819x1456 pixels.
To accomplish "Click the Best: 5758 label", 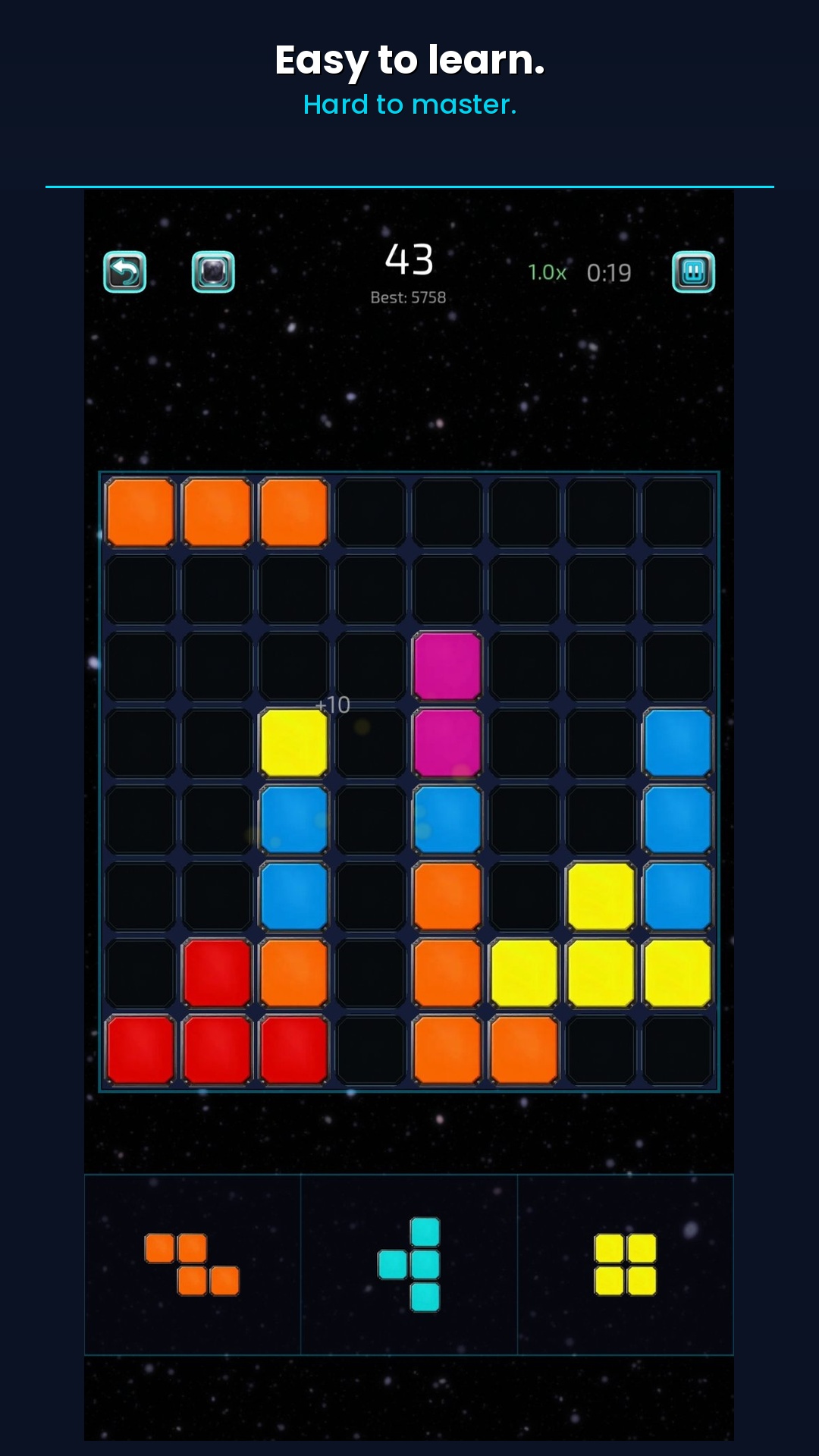I will point(409,296).
